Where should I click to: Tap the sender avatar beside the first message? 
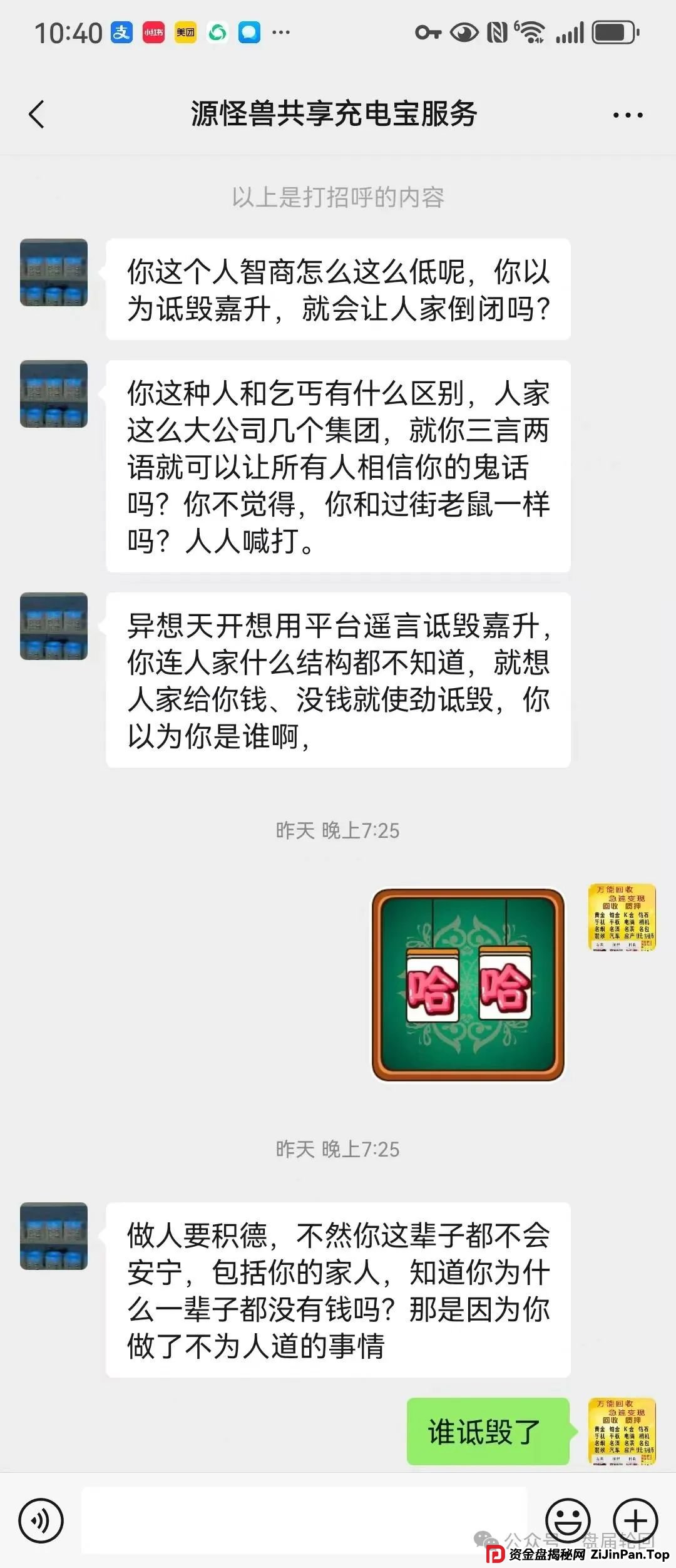53,272
